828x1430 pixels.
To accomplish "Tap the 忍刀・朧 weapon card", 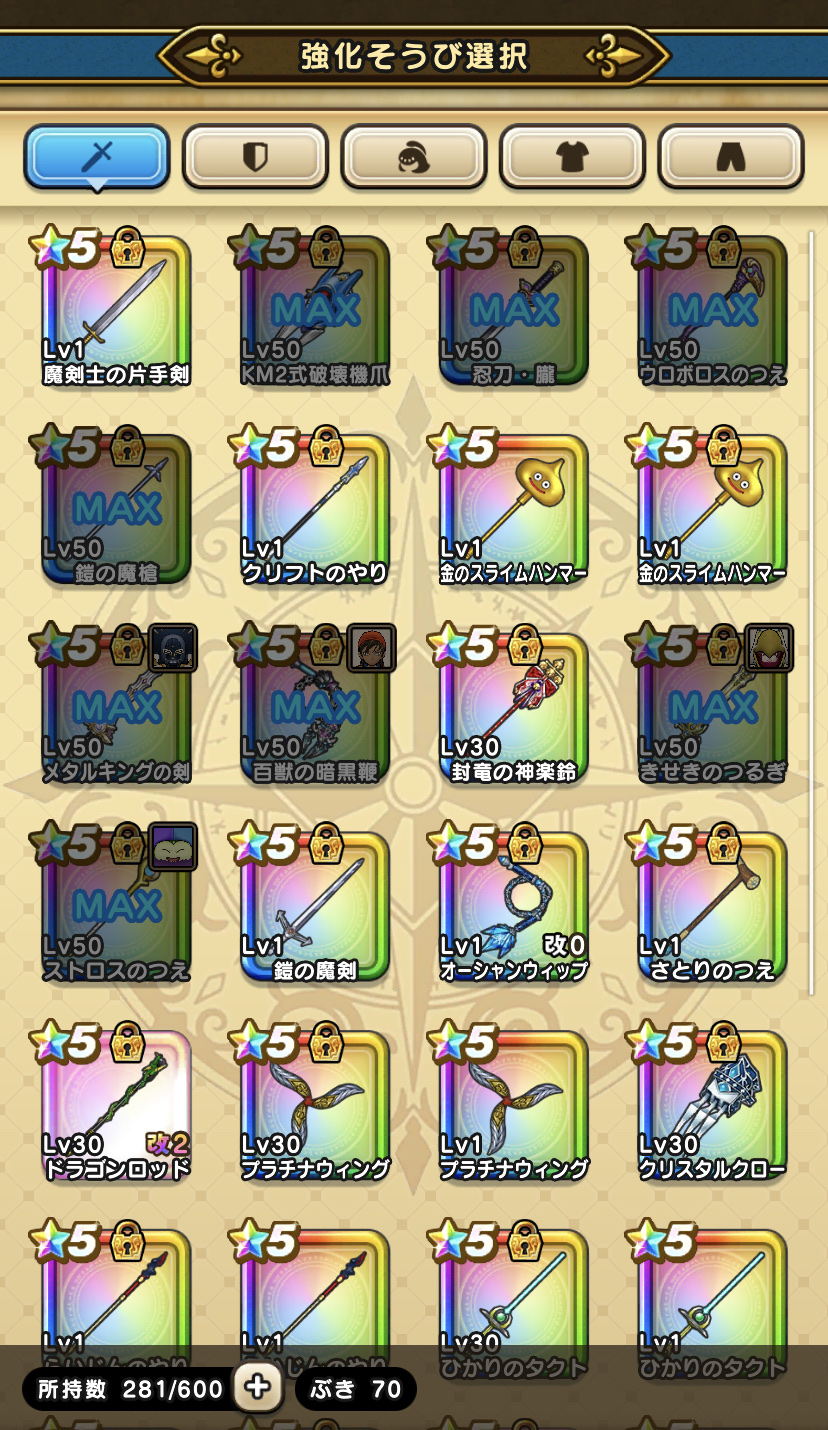I will (513, 312).
